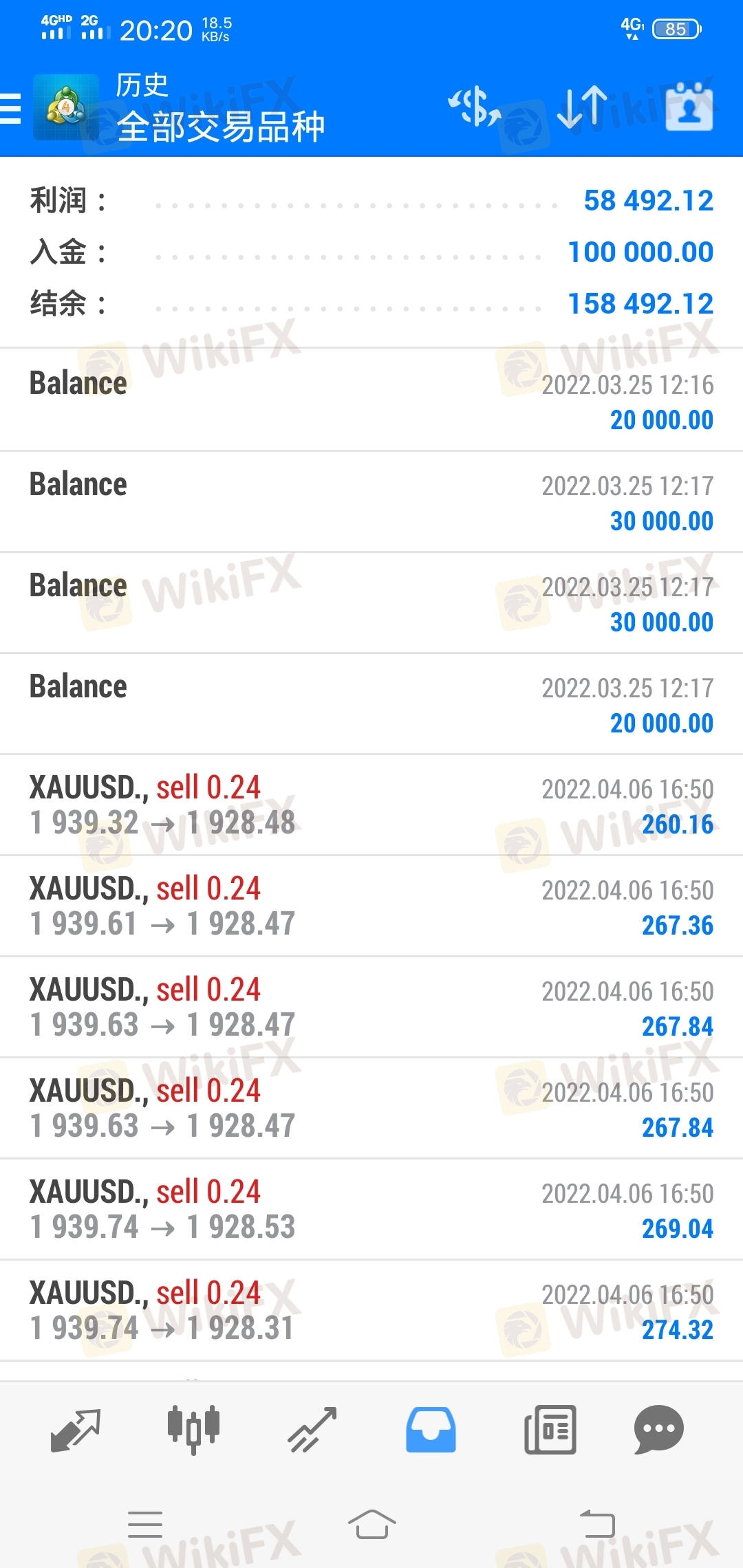Image resolution: width=743 pixels, height=1568 pixels.
Task: Select the History inbox tab
Action: tap(431, 1430)
